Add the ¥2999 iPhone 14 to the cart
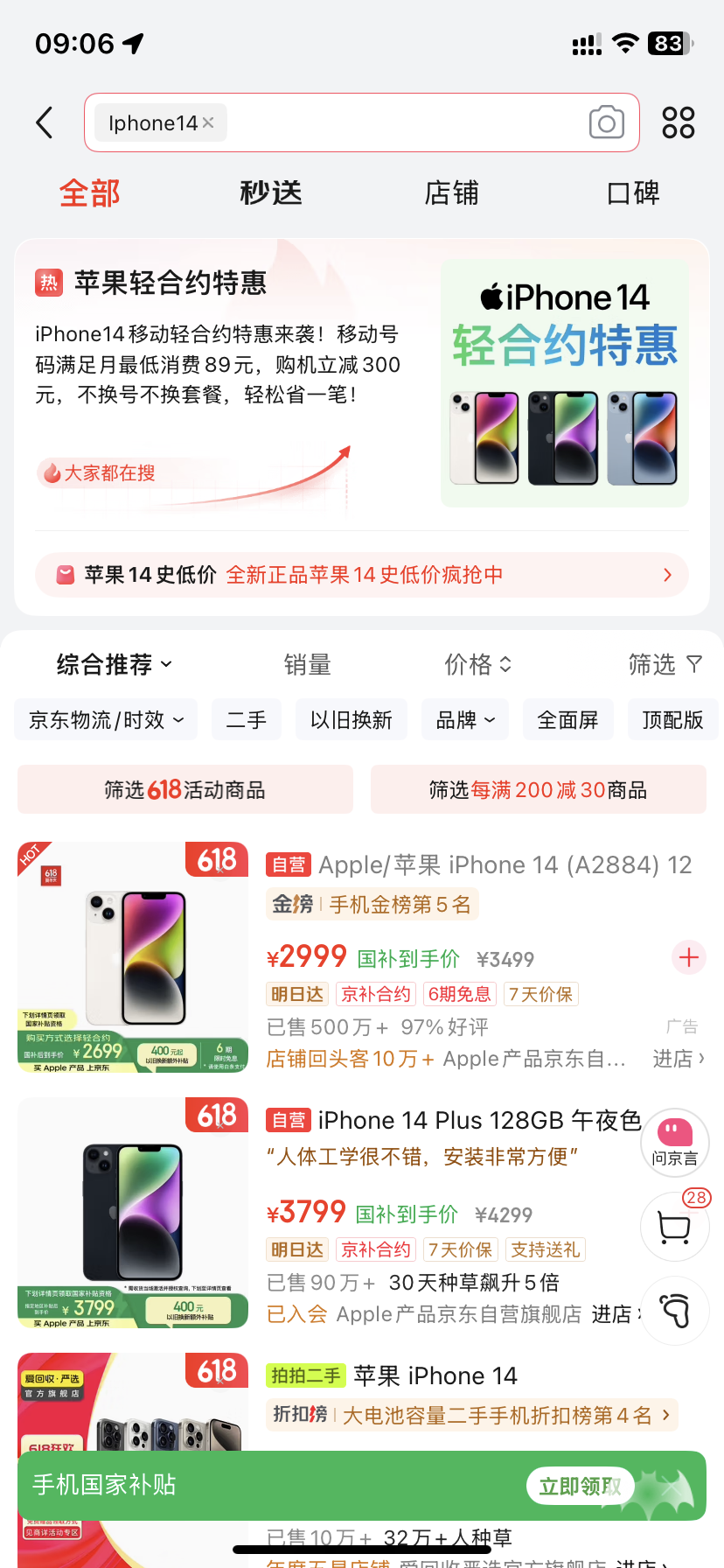 [x=688, y=957]
